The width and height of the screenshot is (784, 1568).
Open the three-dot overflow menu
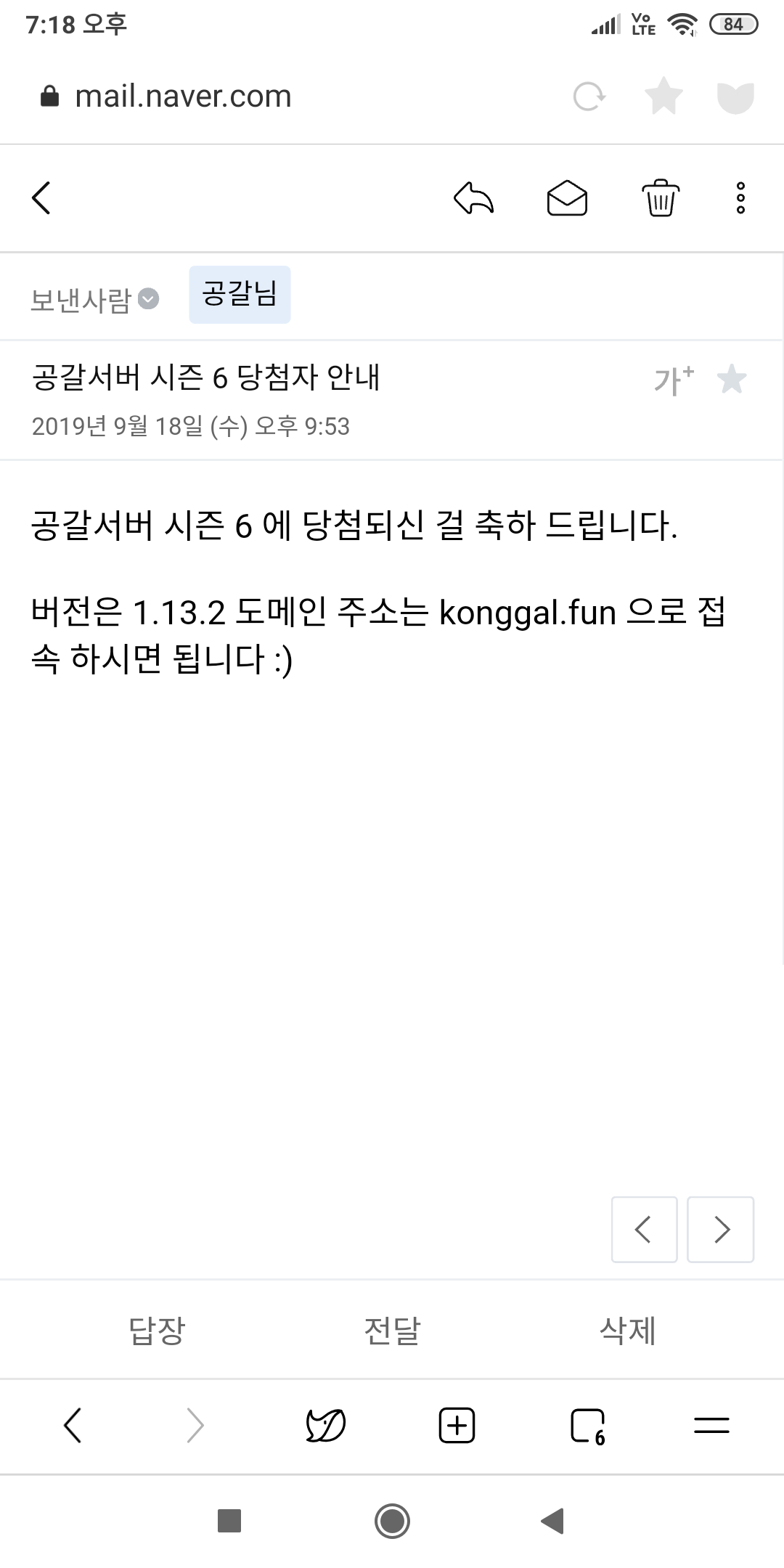coord(740,198)
